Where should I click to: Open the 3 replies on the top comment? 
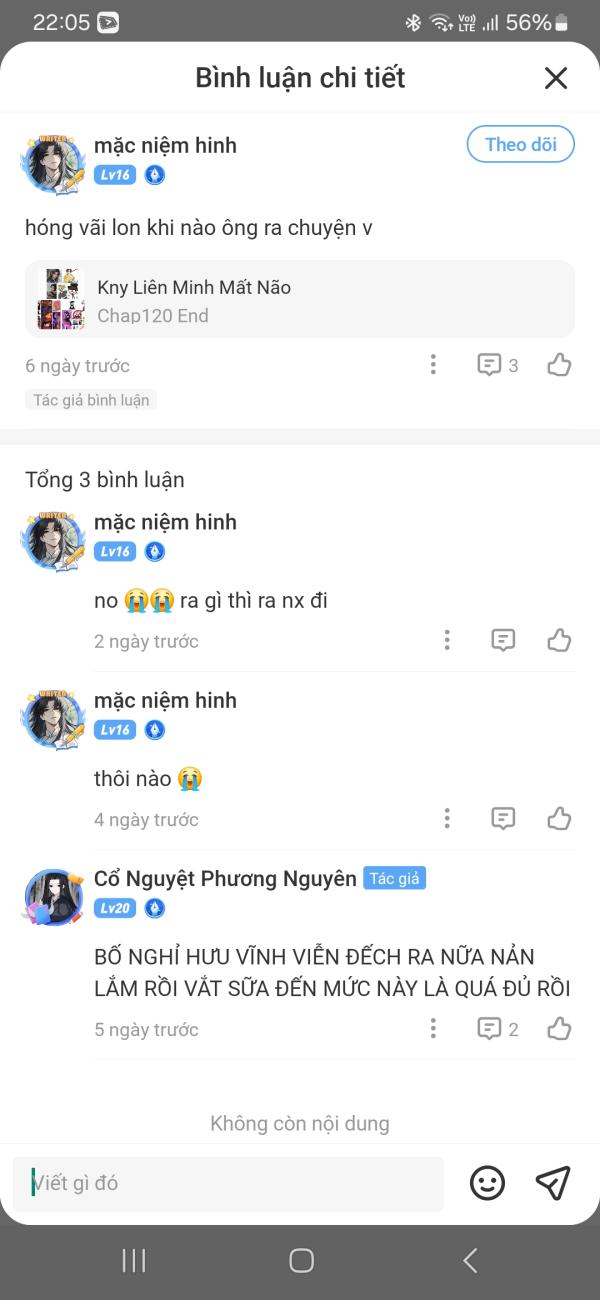(x=497, y=365)
